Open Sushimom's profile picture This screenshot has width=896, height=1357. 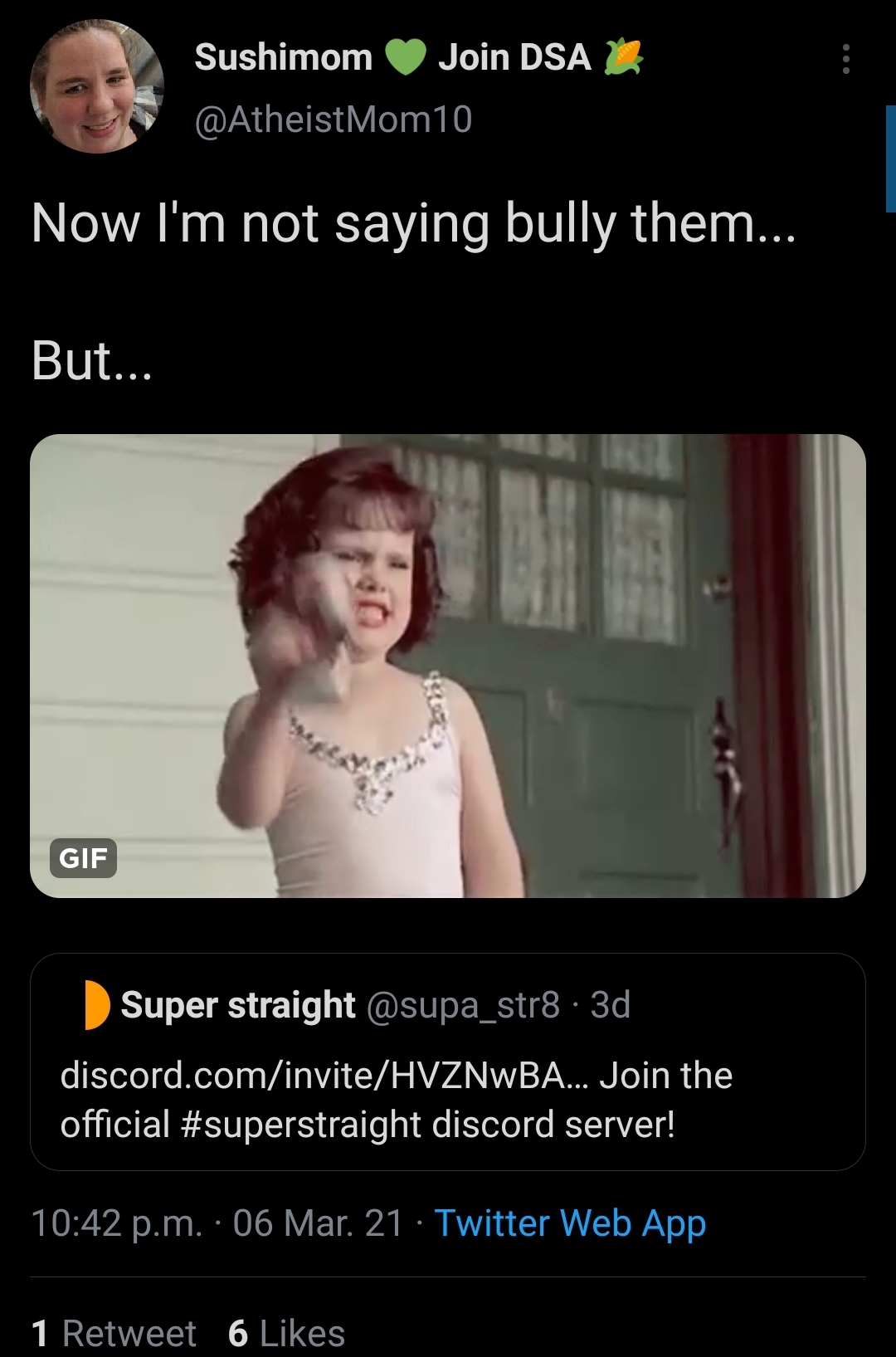pos(97,86)
